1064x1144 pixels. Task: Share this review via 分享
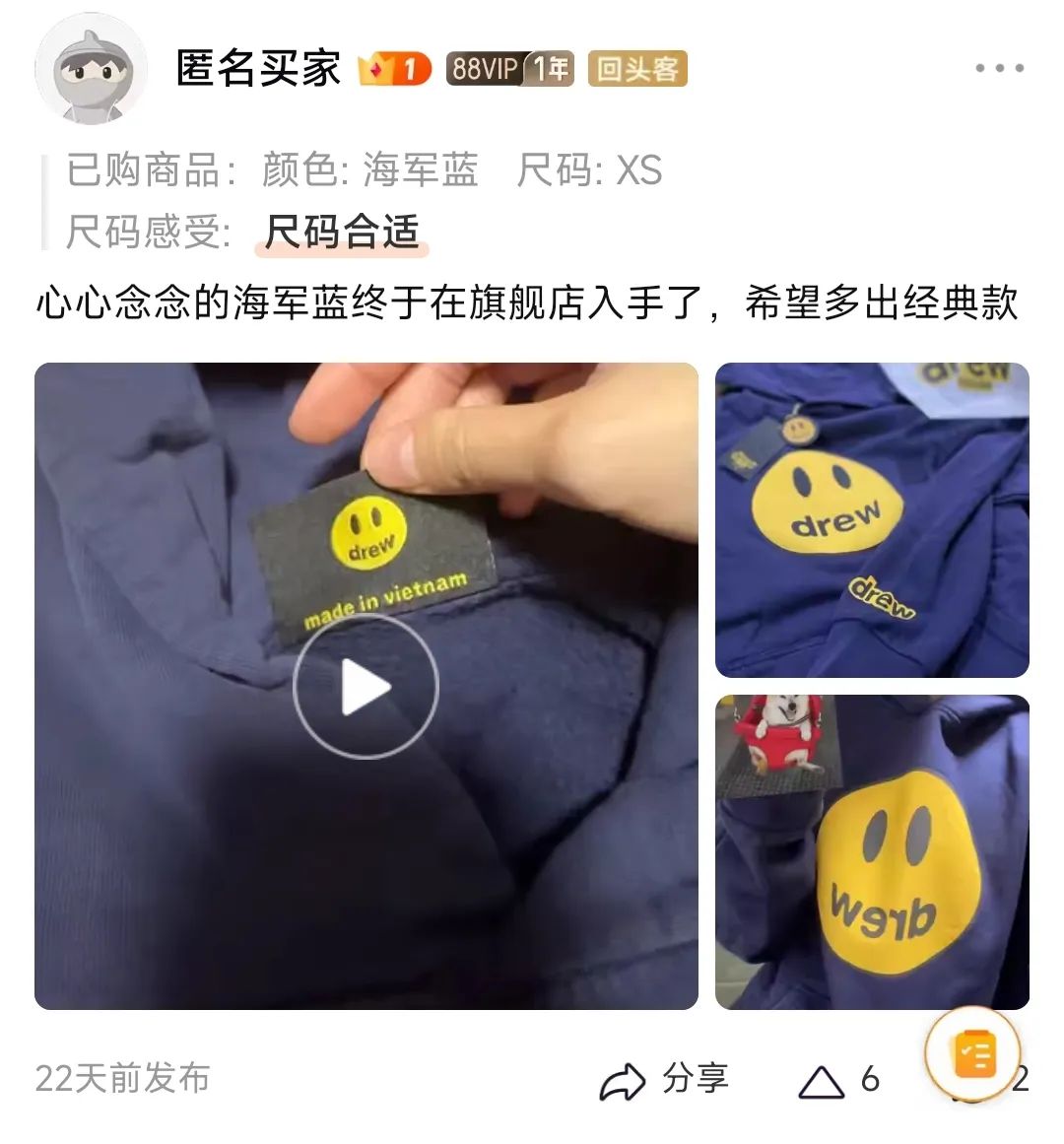tap(665, 1079)
